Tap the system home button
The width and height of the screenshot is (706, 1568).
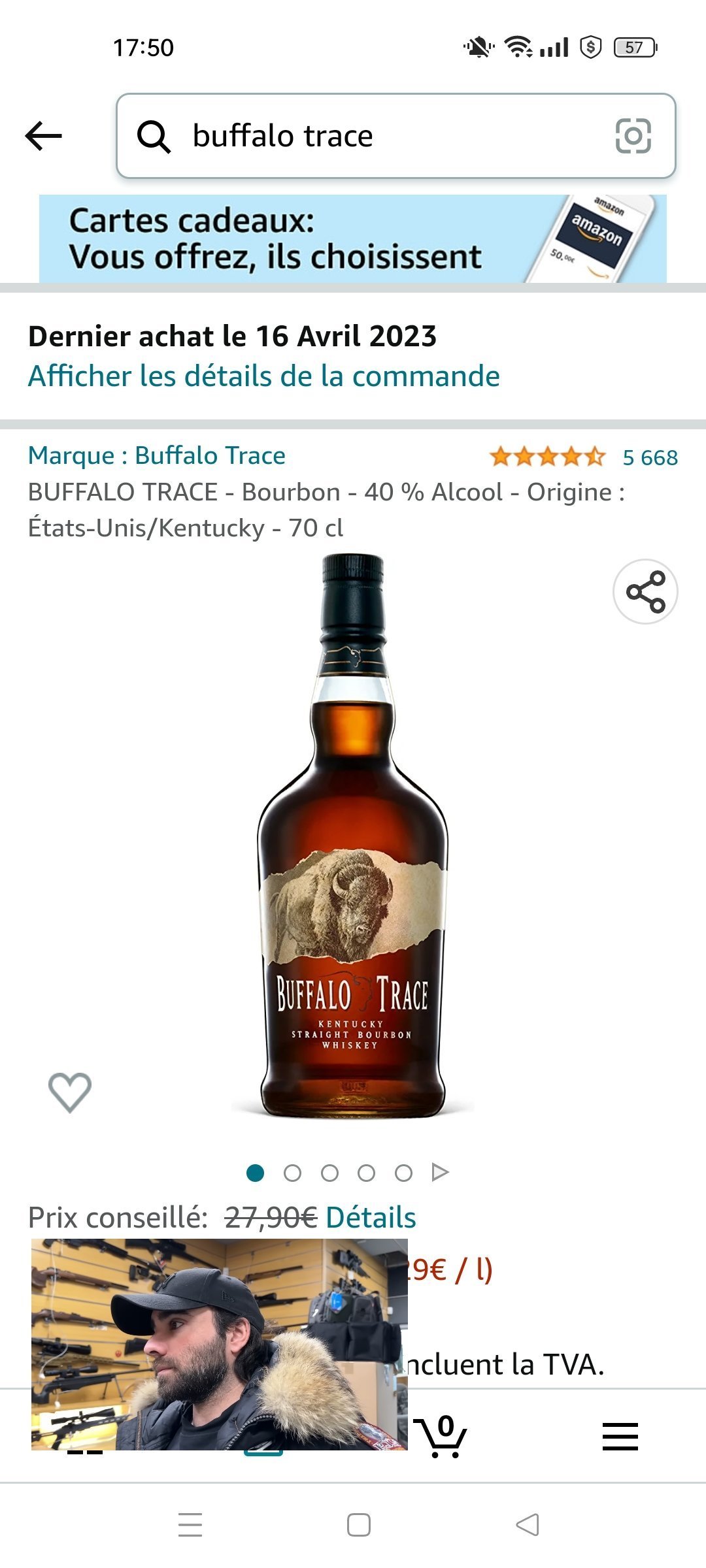(x=358, y=1525)
